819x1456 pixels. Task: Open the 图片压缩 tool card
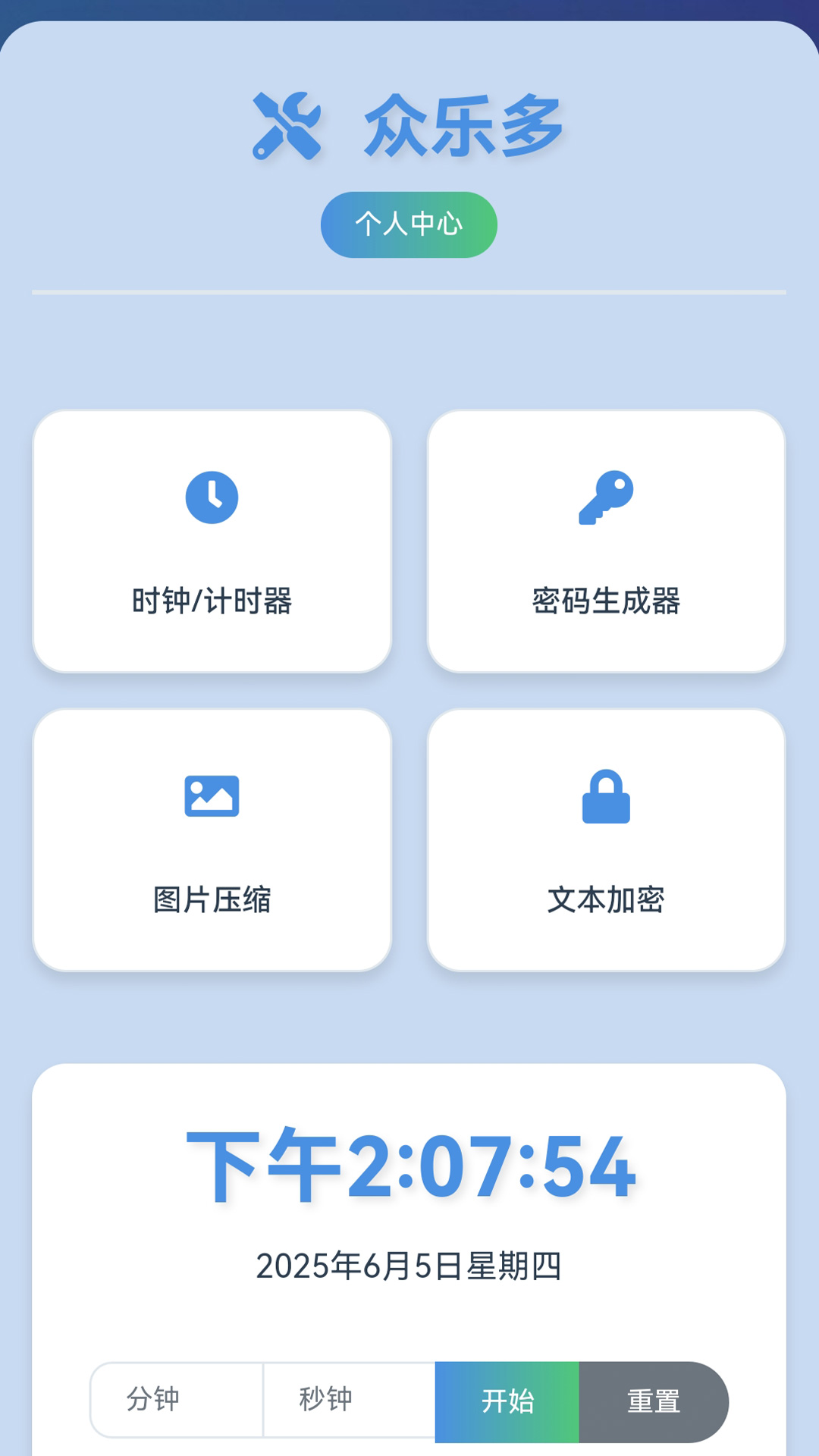click(x=213, y=838)
